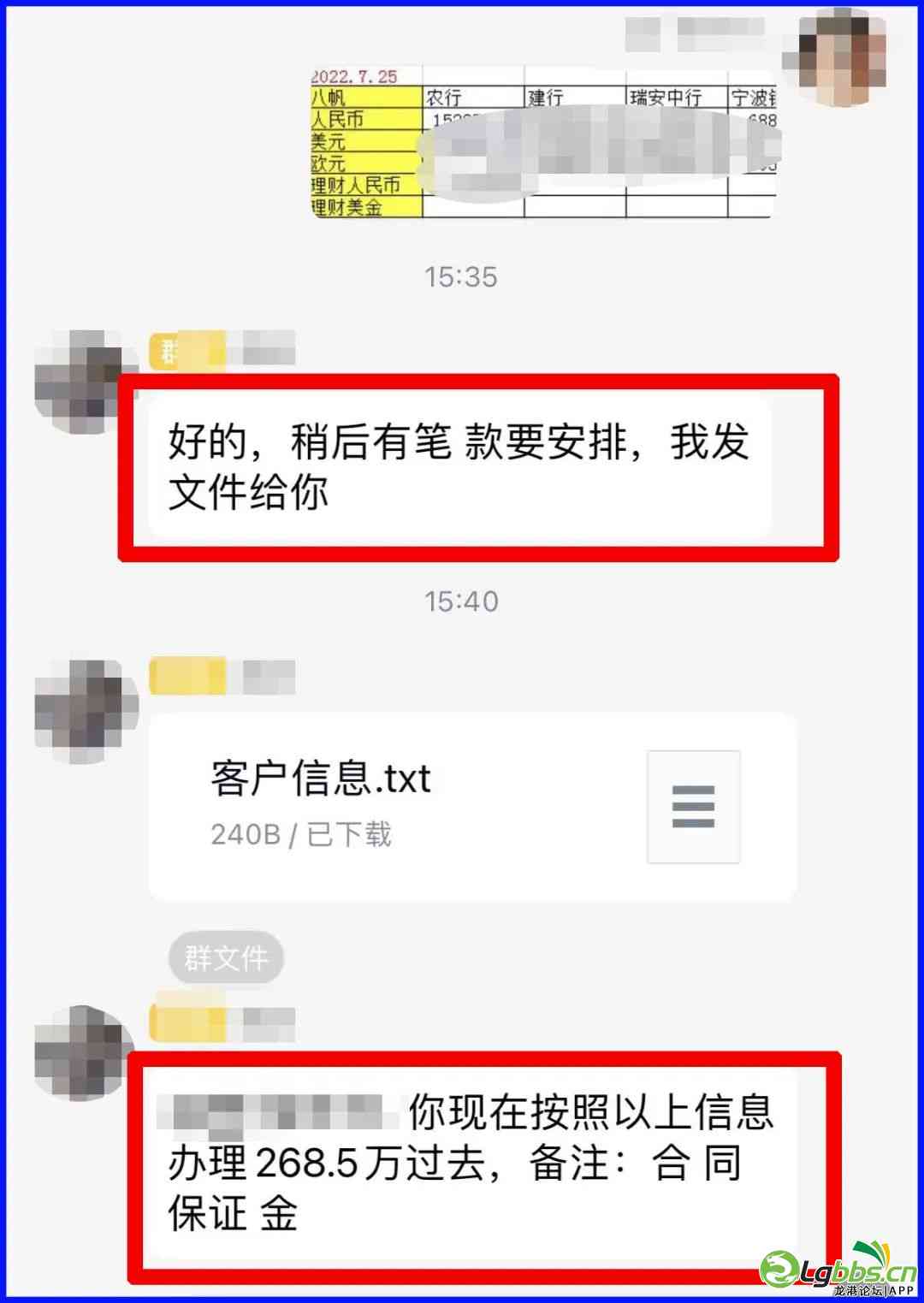The width and height of the screenshot is (924, 1303).
Task: Open the 客户信息.txt file attachment
Action: tap(471, 805)
